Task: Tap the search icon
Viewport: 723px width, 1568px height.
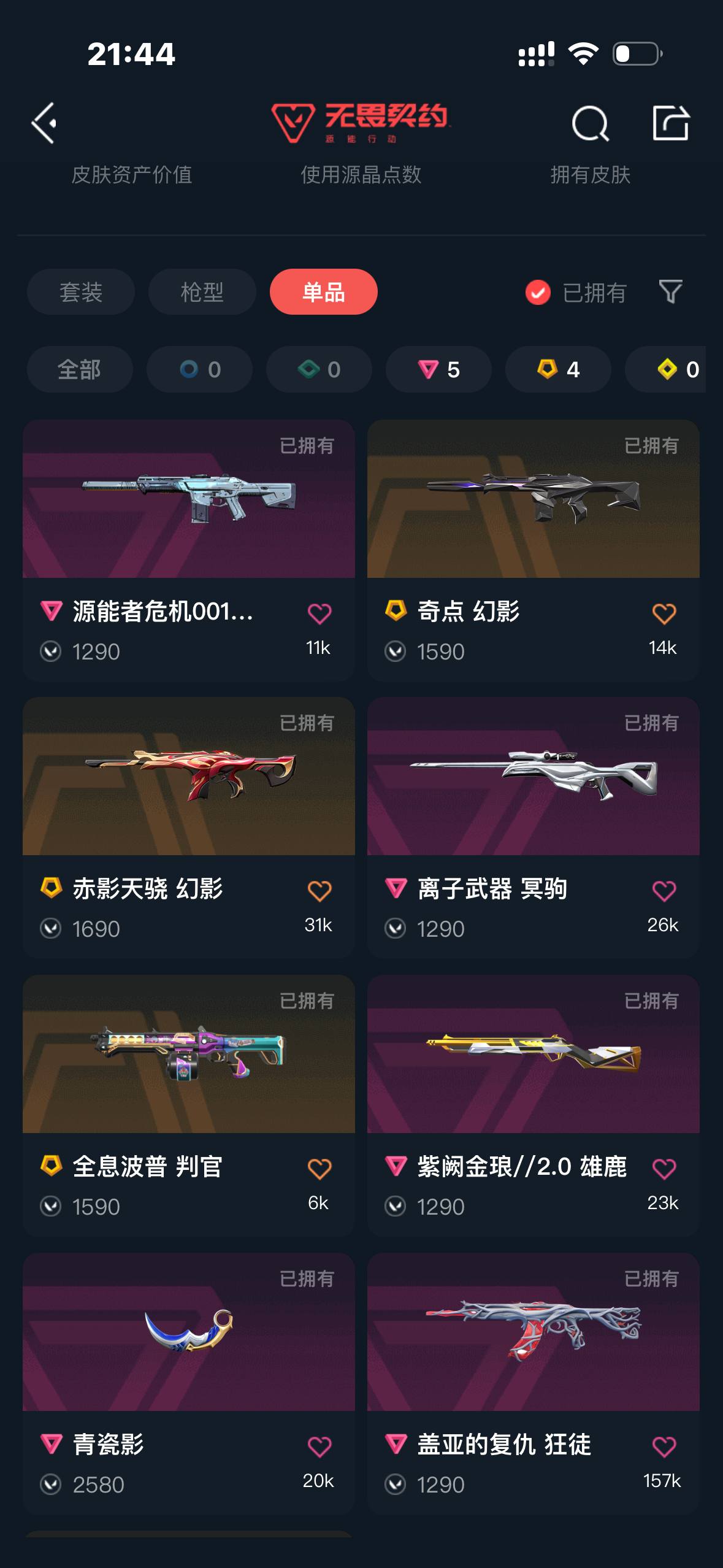Action: (589, 123)
